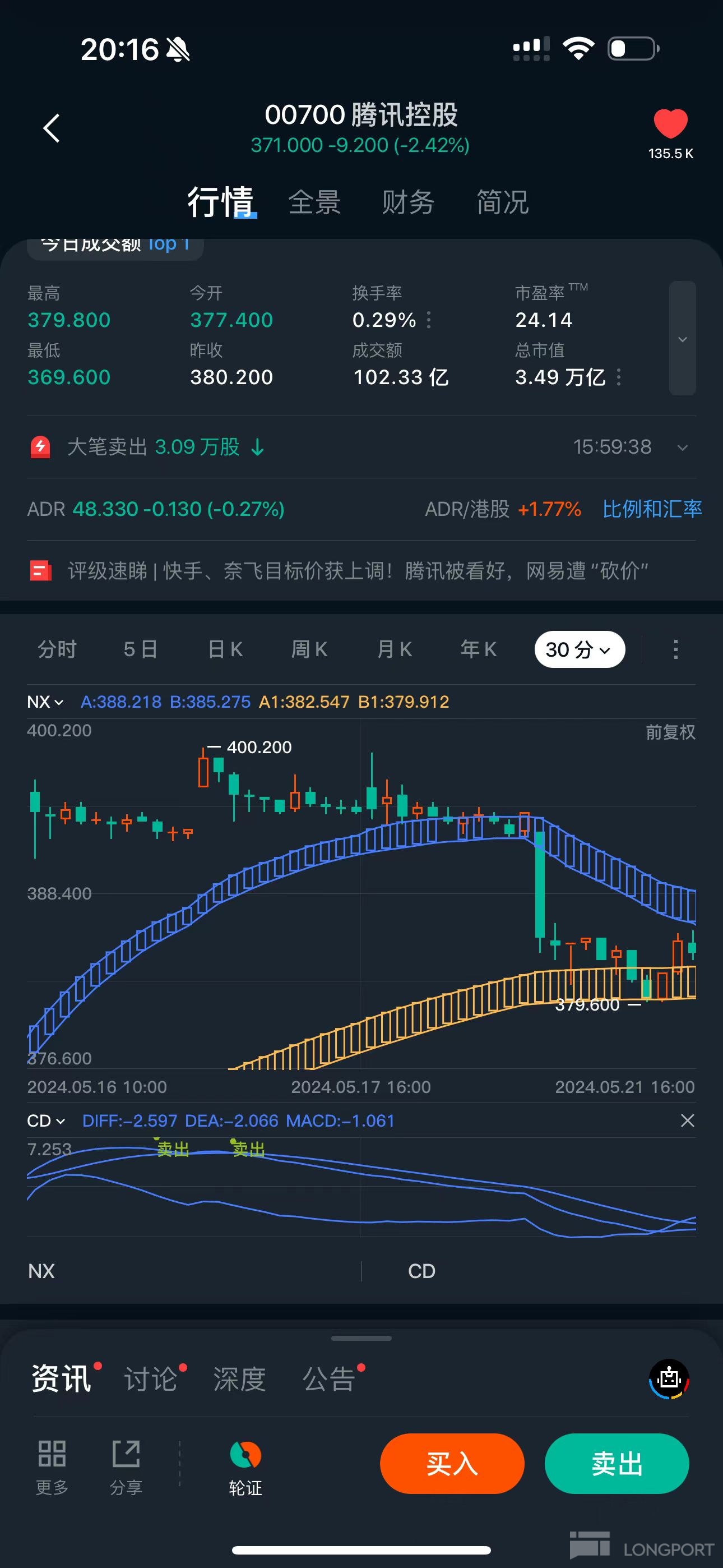Select the 日K chart period

pos(225,649)
